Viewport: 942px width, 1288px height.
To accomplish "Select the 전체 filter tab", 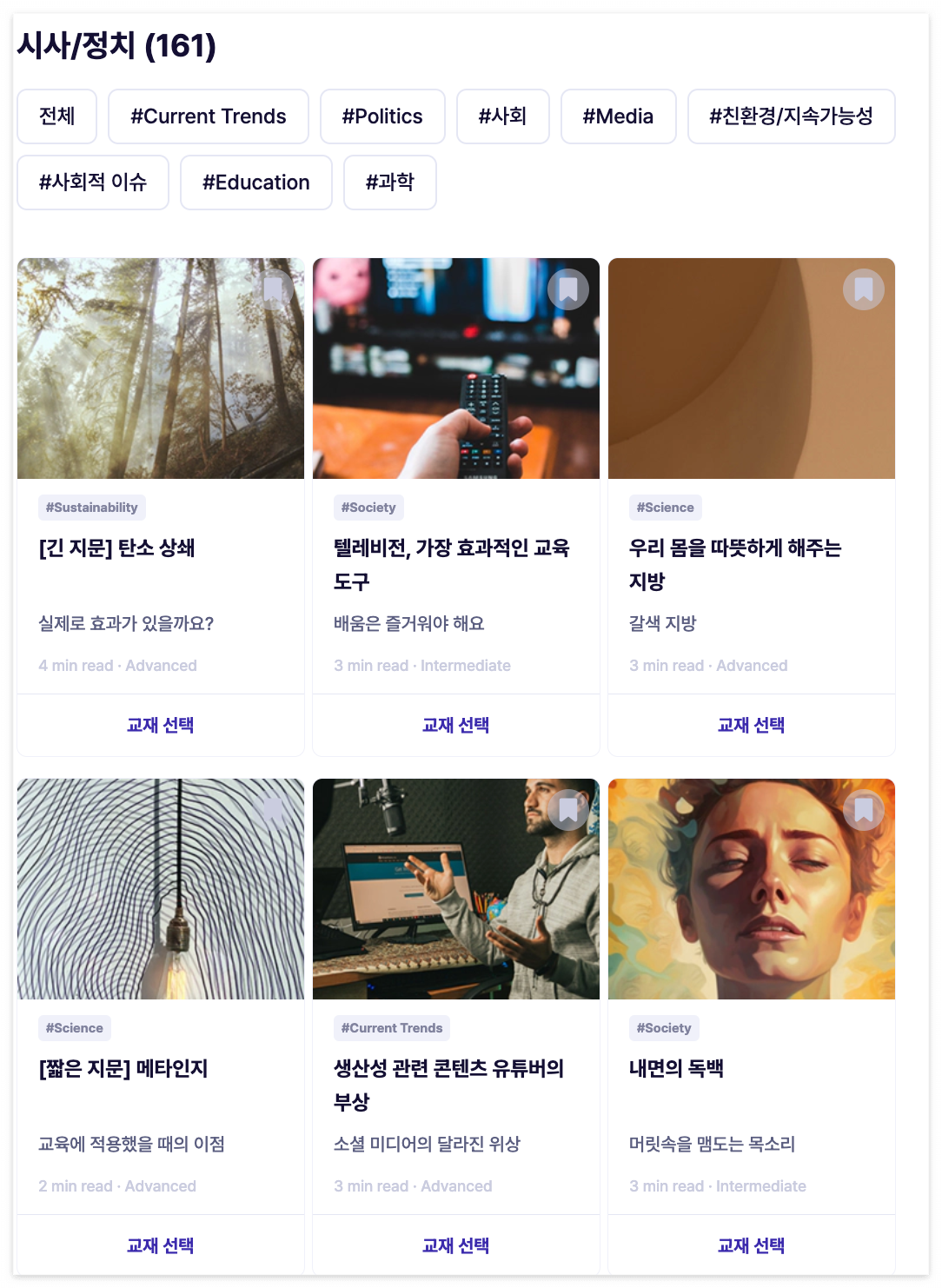I will click(x=56, y=116).
